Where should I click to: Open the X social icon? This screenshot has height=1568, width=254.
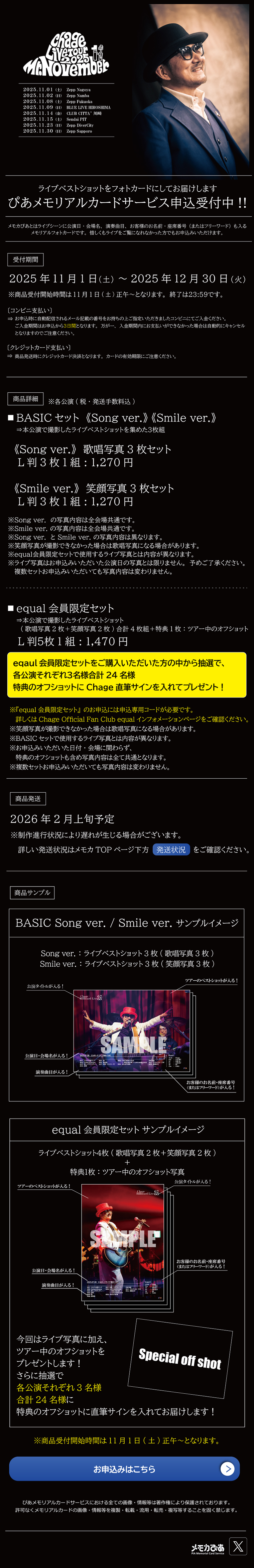click(239, 1546)
